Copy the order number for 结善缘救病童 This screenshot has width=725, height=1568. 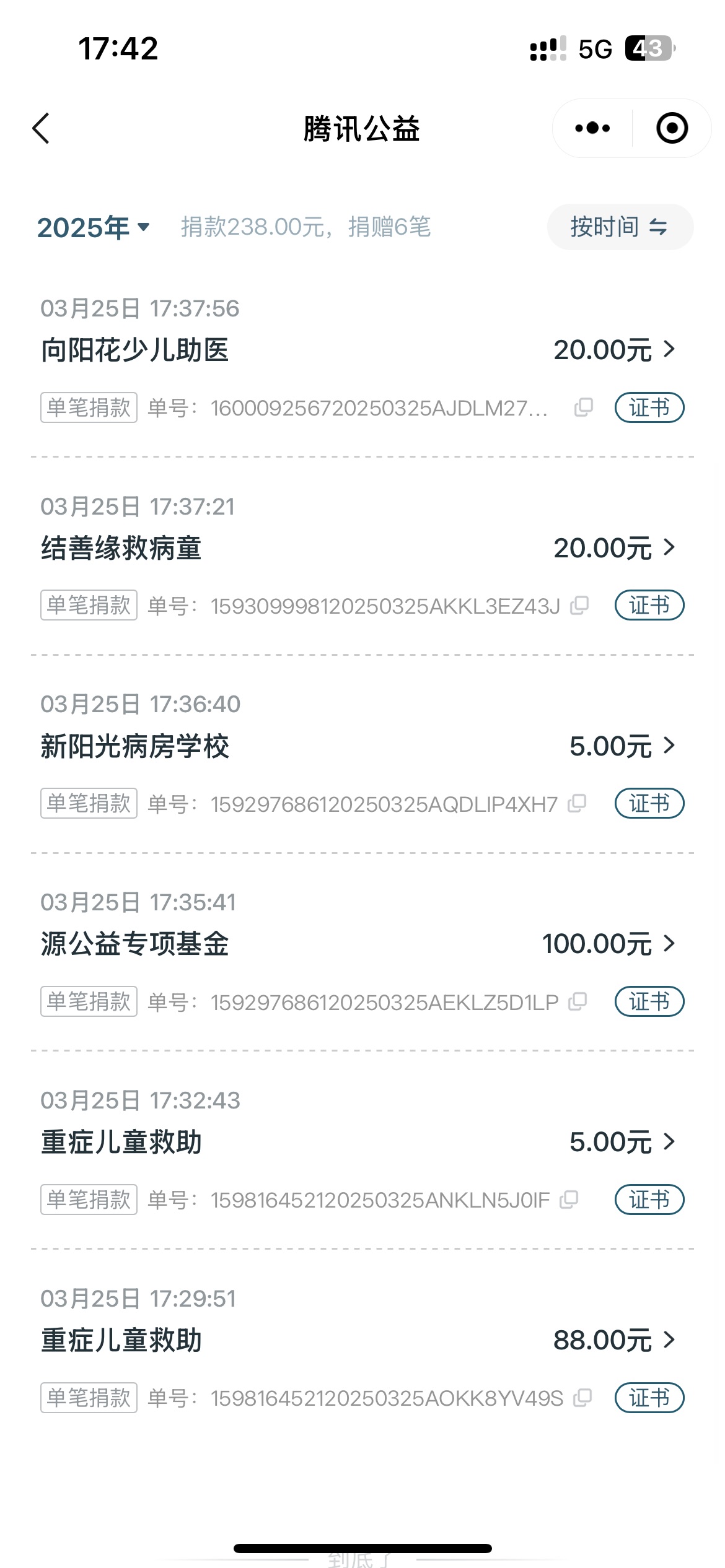click(x=579, y=606)
